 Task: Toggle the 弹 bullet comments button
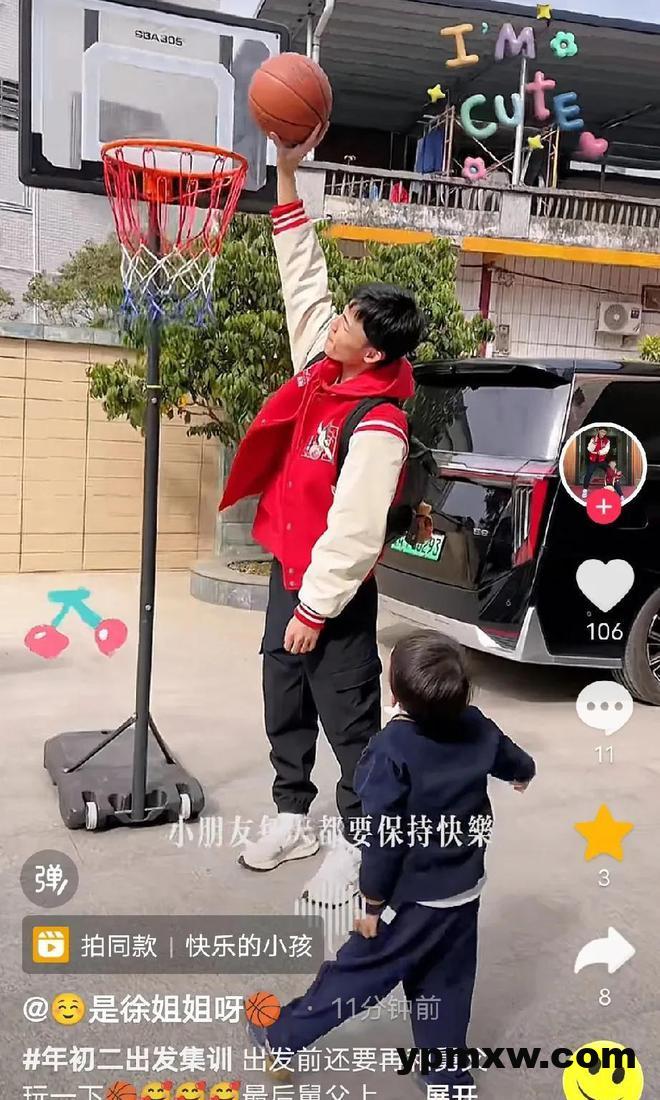point(50,878)
